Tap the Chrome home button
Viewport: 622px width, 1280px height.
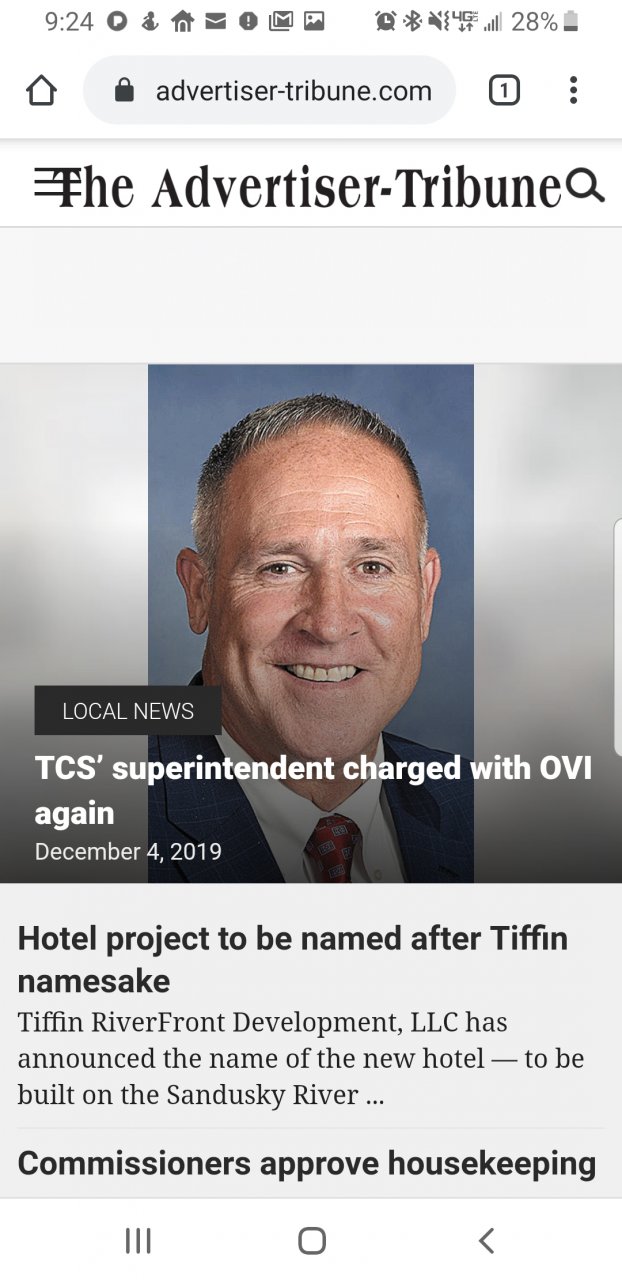pos(41,91)
